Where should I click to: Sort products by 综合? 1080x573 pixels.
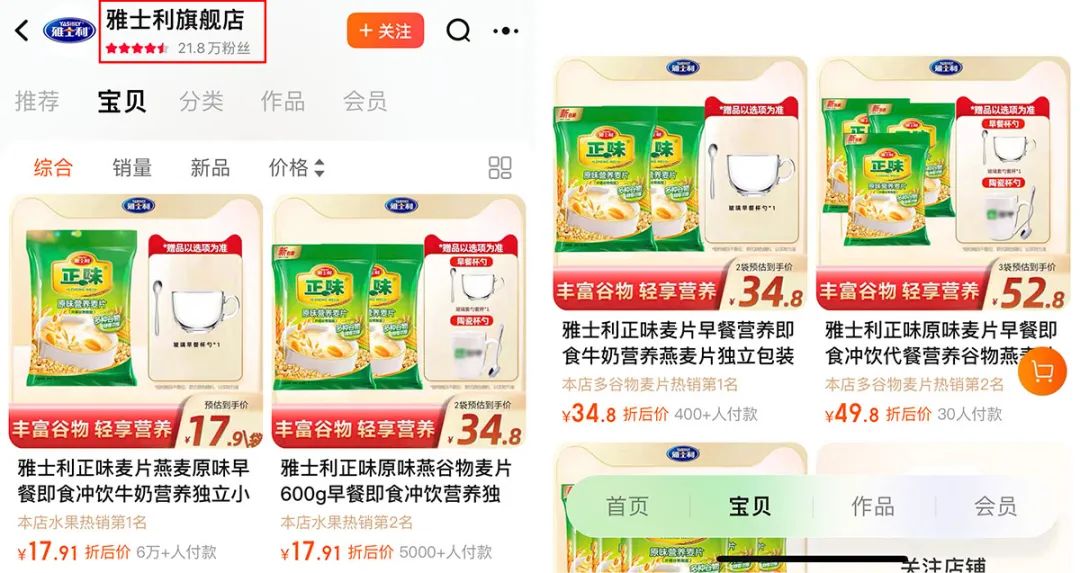(x=53, y=167)
